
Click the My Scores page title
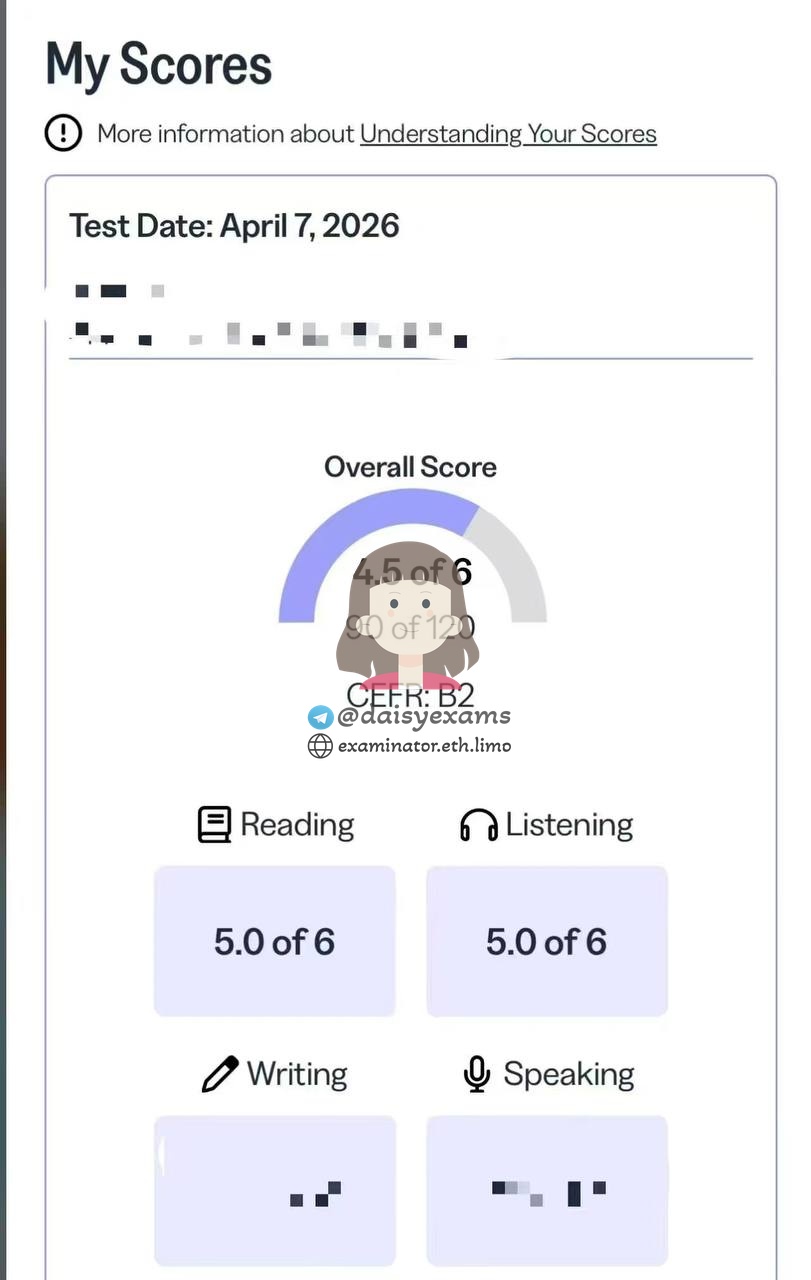(158, 64)
